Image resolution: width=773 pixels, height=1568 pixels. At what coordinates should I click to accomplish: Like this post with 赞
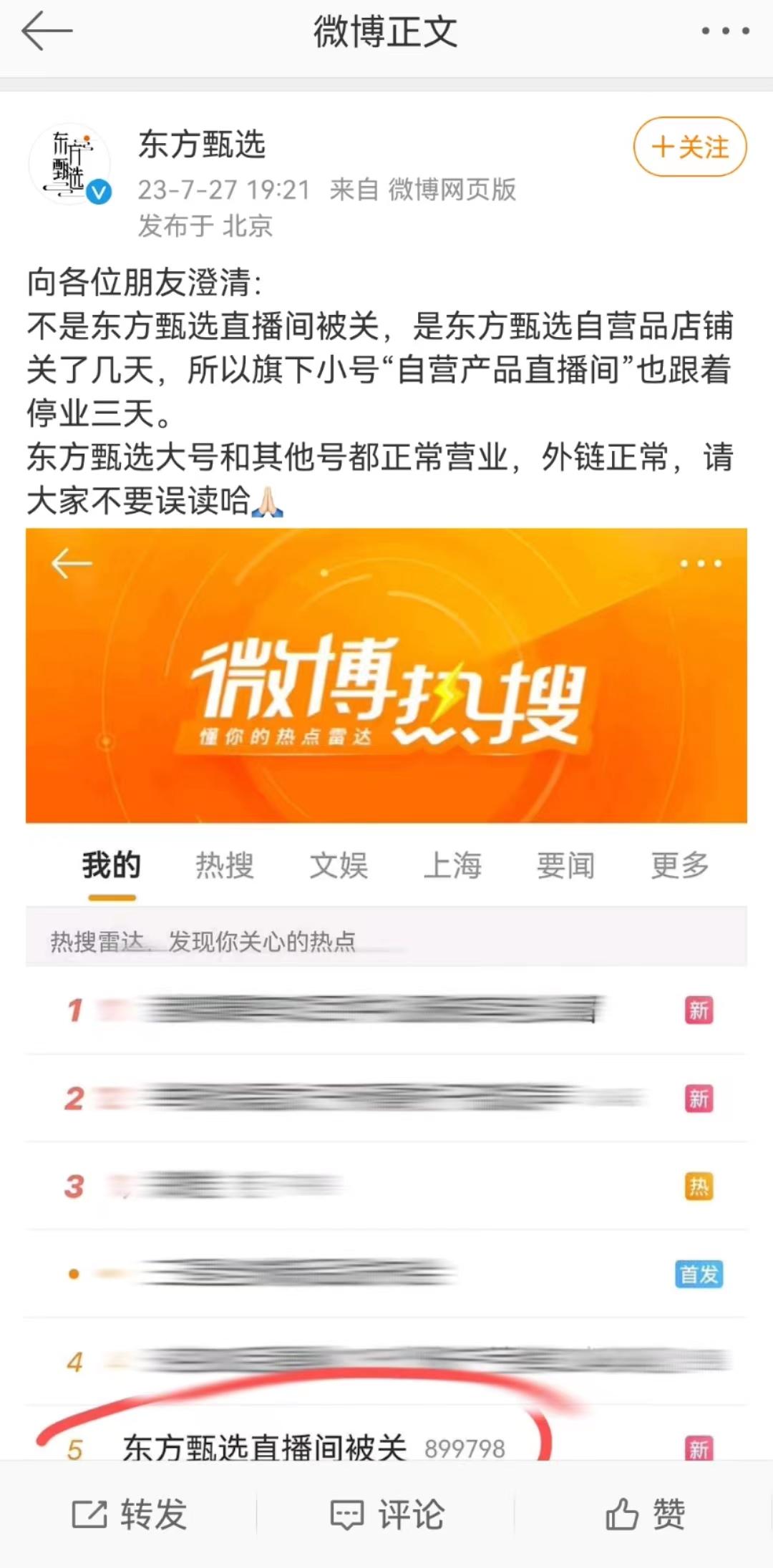click(645, 1514)
